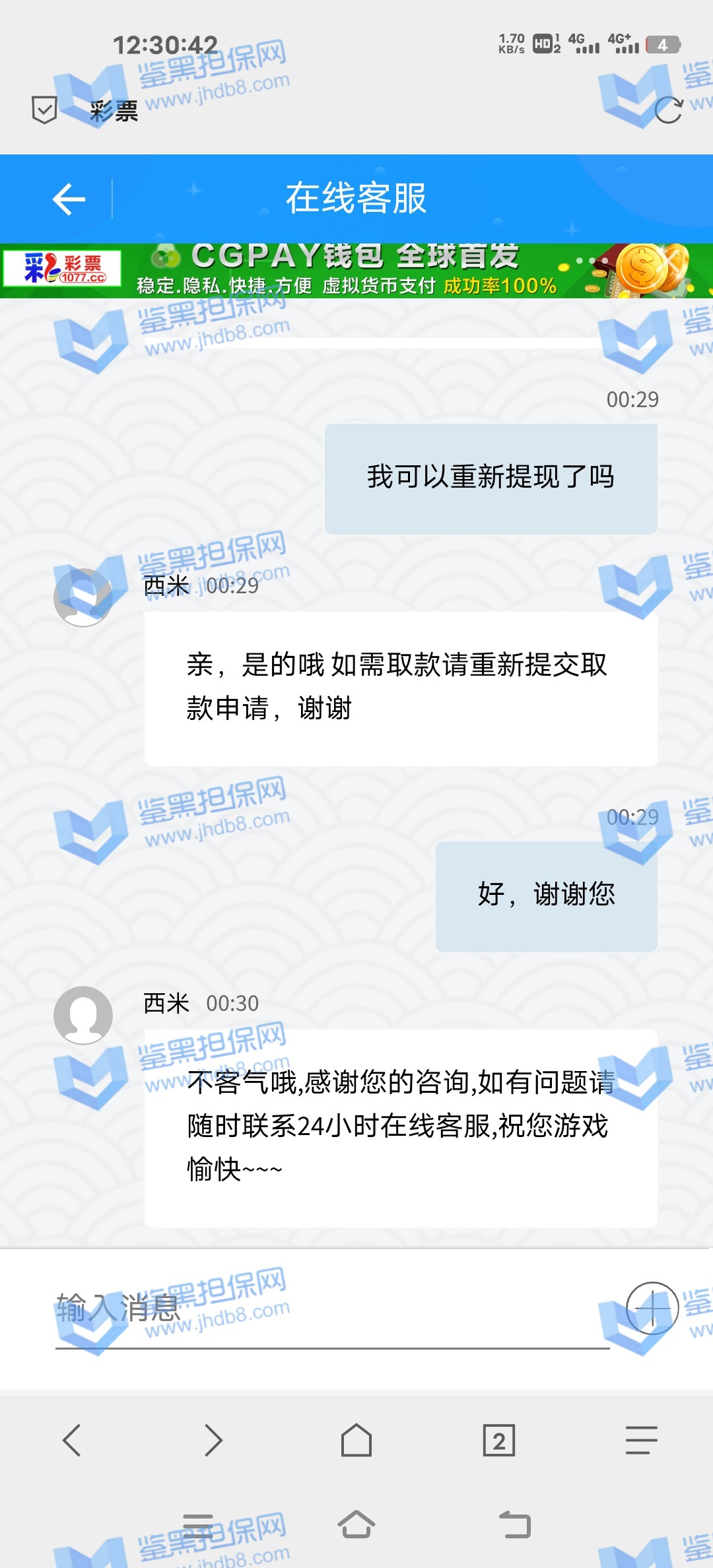The height and width of the screenshot is (1568, 713).
Task: Focus the 输入消息 message field
Action: 330,1308
